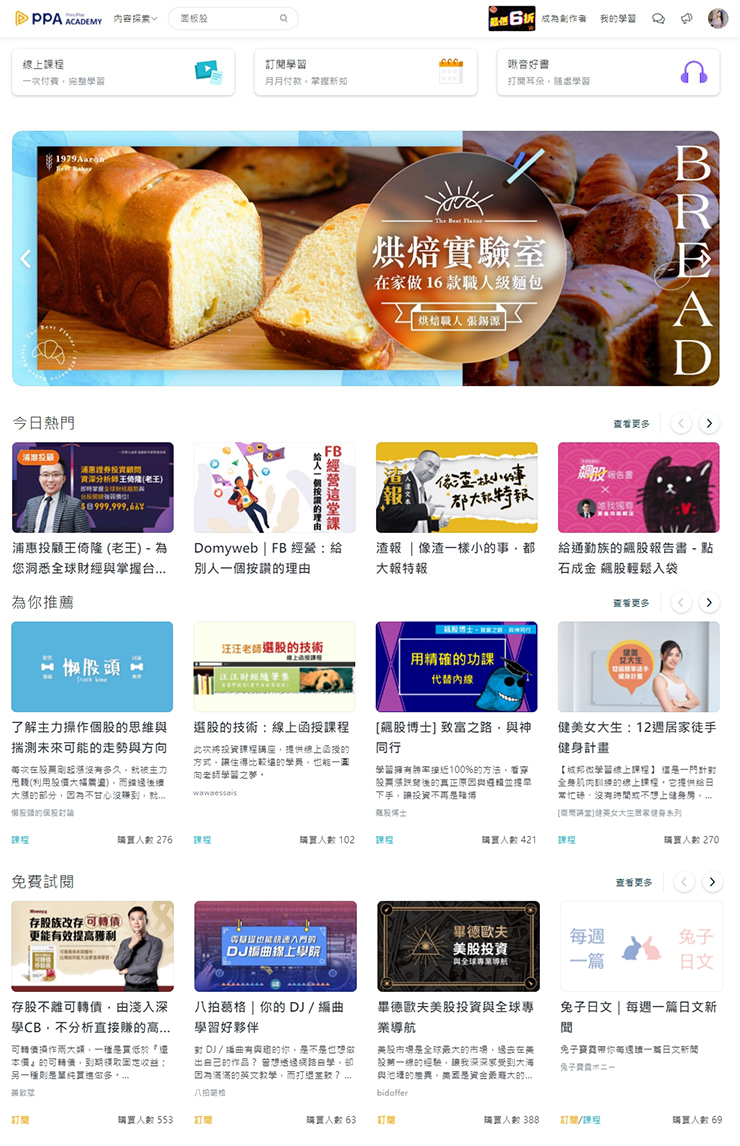Open 兔子日文 free trial card
This screenshot has height=1146, width=740.
[x=640, y=946]
